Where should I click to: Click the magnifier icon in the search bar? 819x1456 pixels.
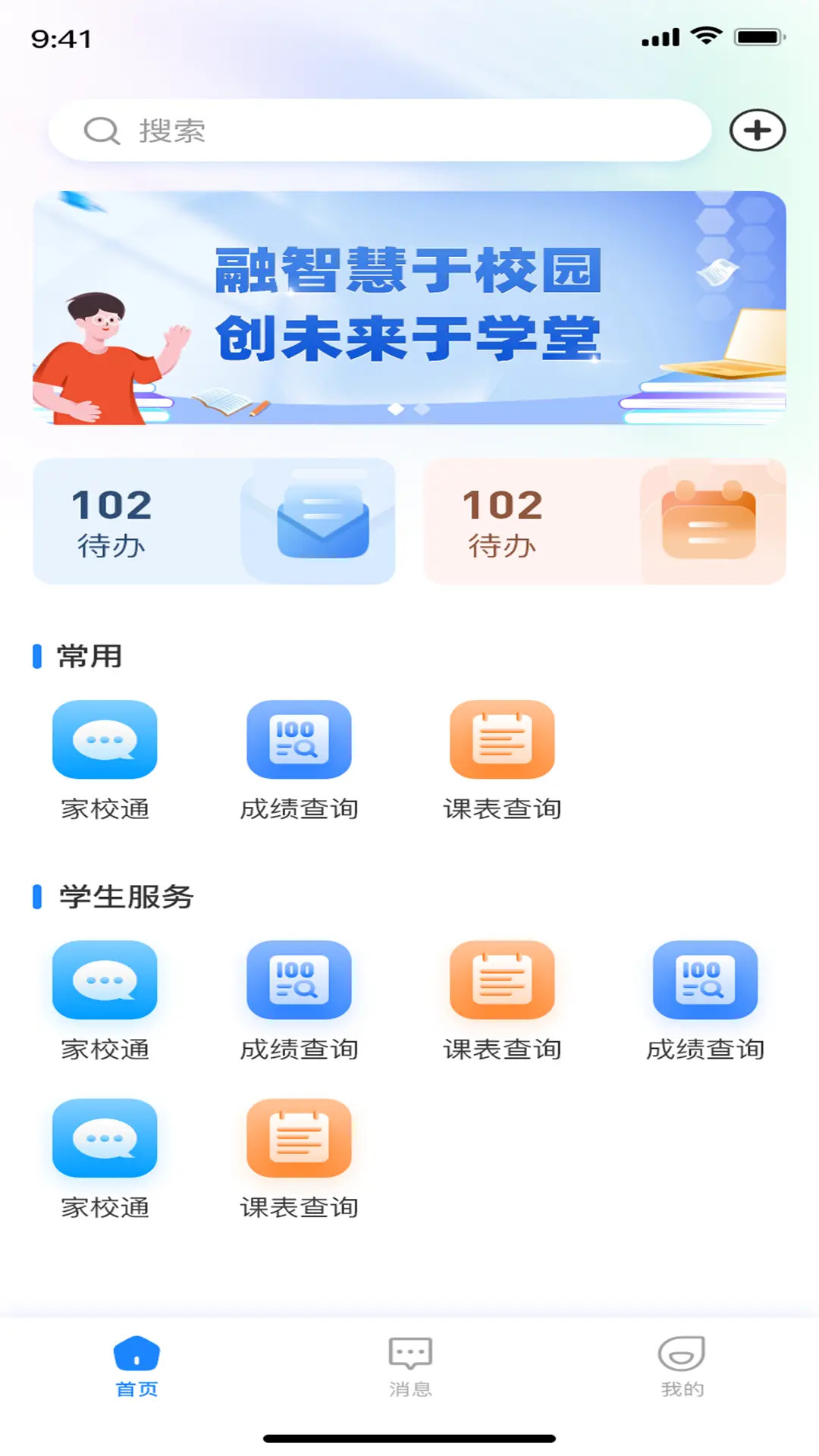click(101, 130)
